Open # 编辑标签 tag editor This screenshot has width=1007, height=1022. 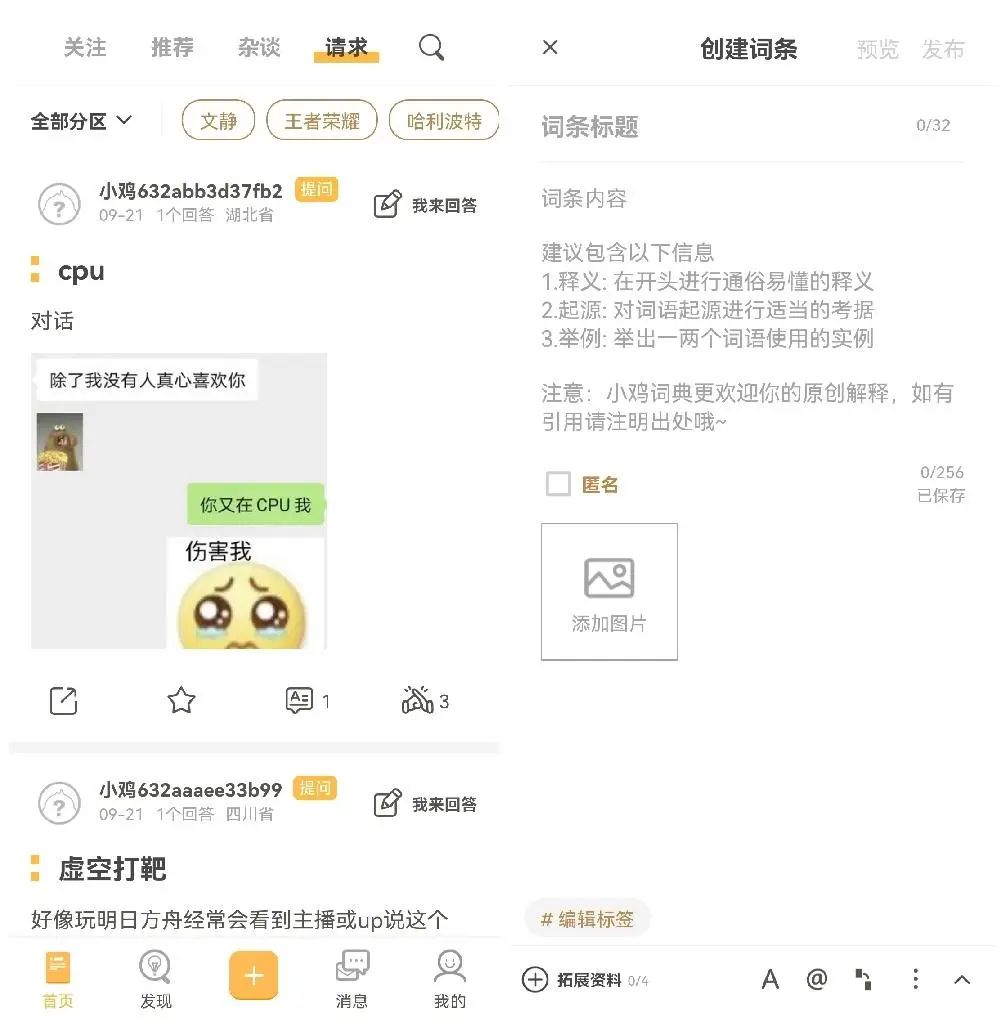pos(588,919)
